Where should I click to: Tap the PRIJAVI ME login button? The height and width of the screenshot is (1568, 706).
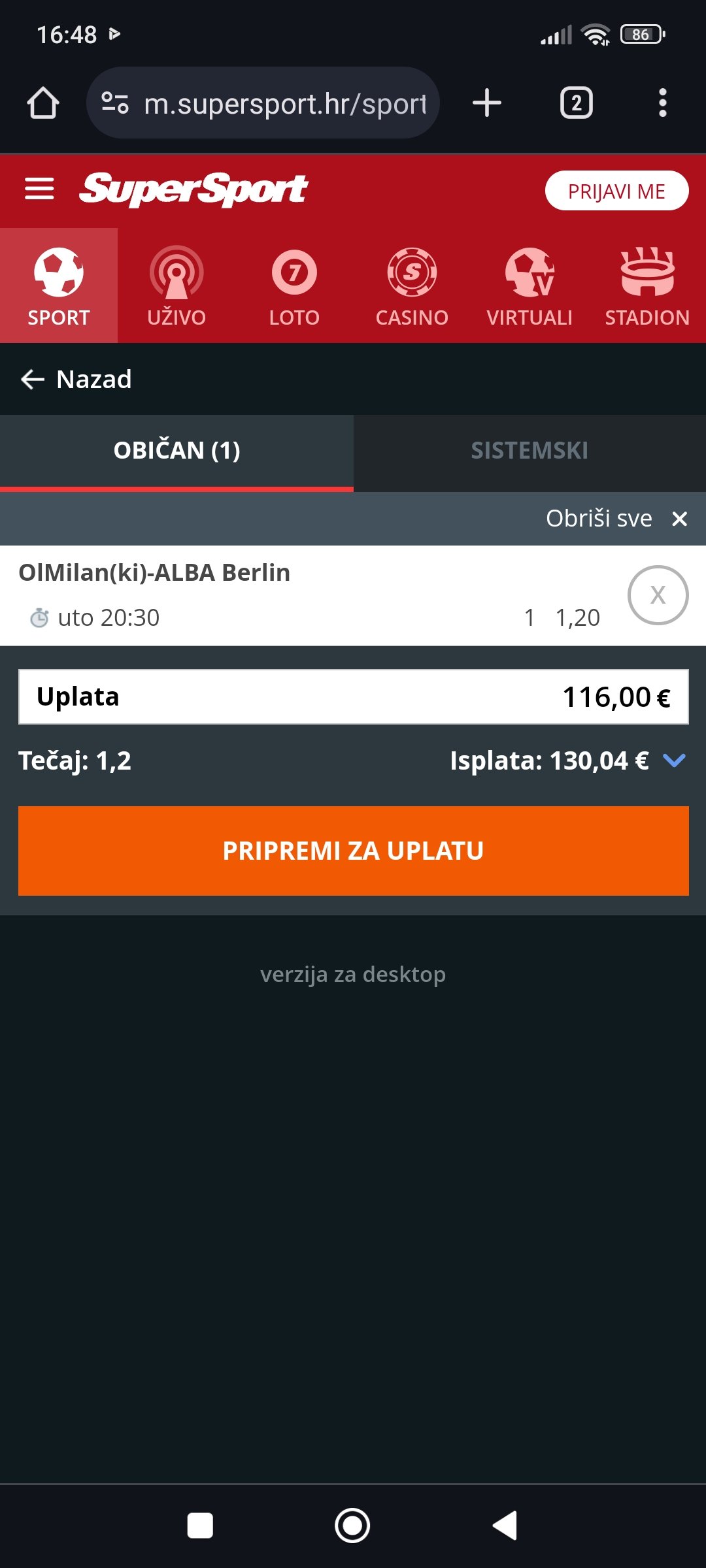coord(616,191)
